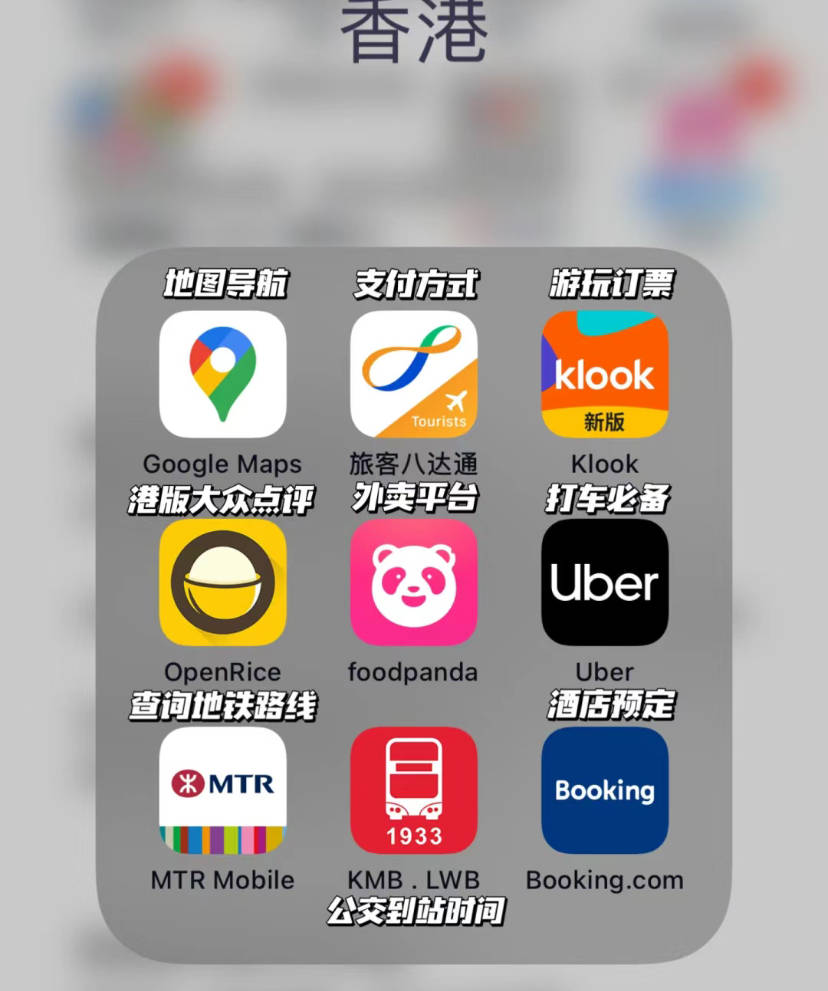Launch the 旅客八达通 Octopus tourist app
The width and height of the screenshot is (828, 991).
click(413, 374)
